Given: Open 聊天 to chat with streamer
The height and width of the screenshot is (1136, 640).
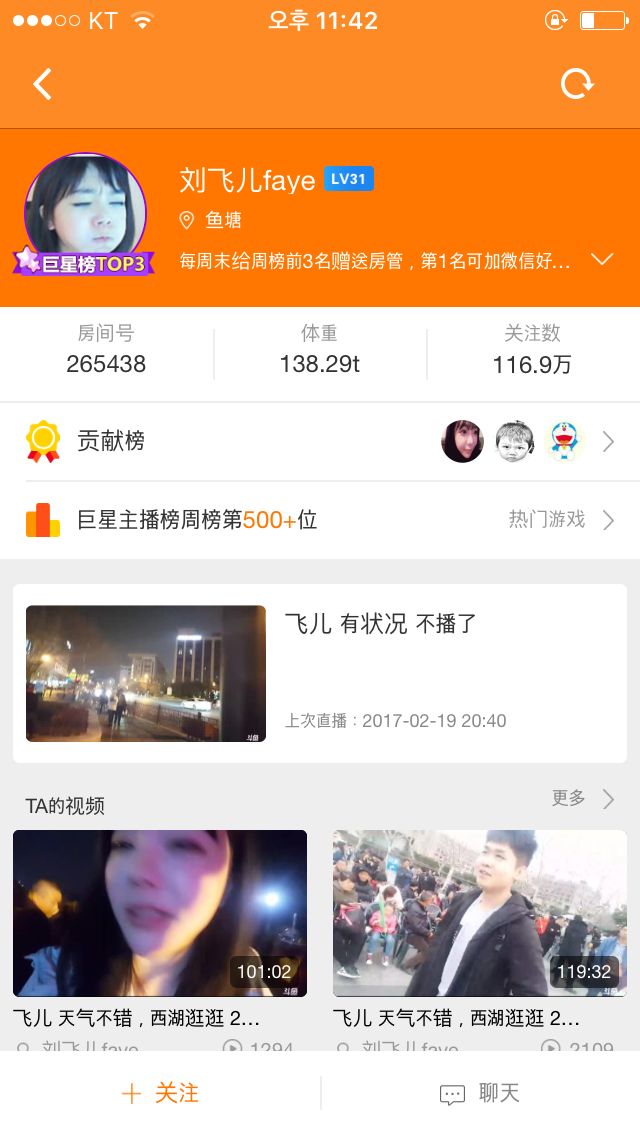Looking at the screenshot, I should [480, 1093].
